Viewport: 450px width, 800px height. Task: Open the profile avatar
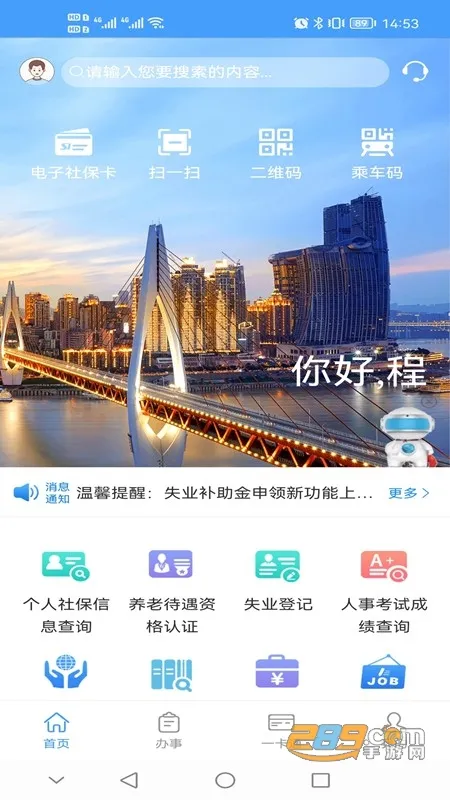point(37,71)
